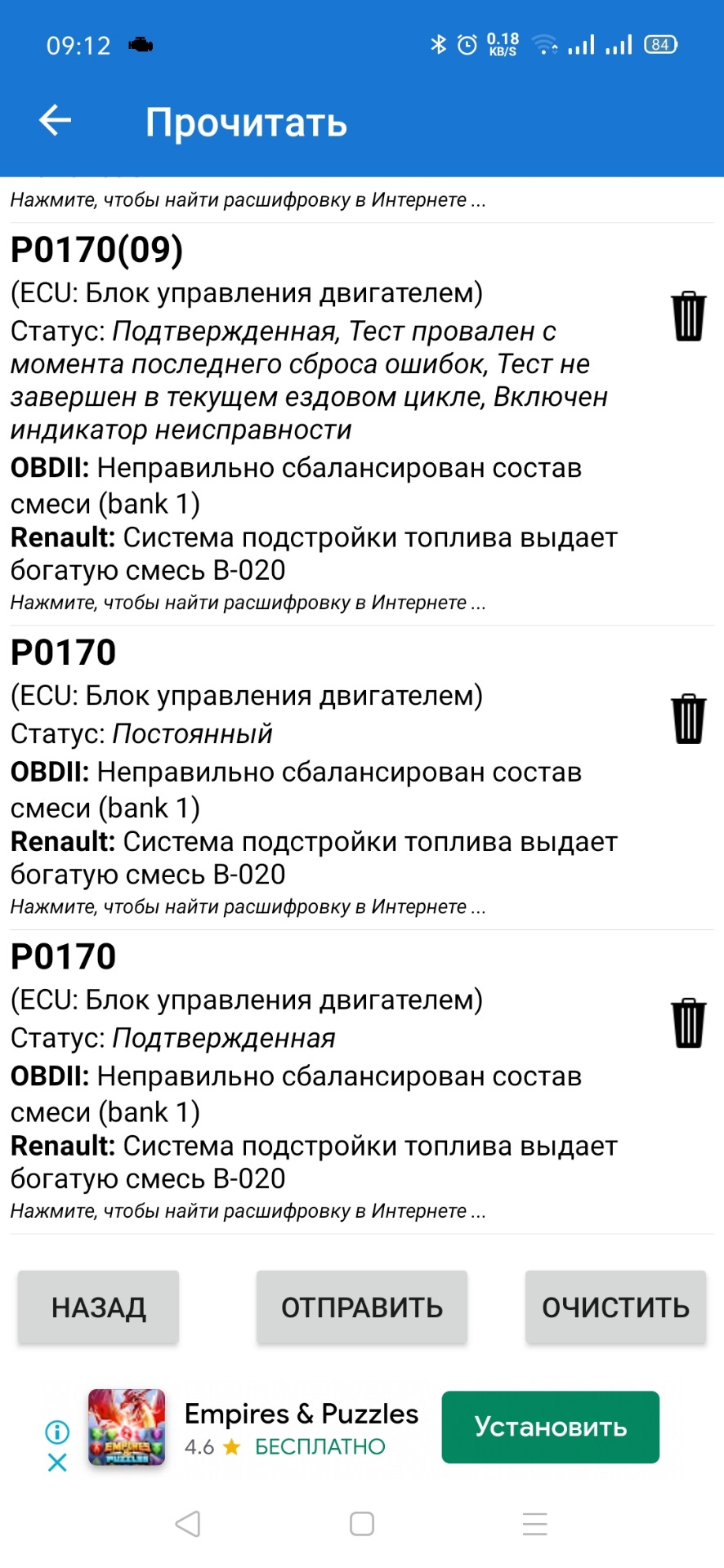The image size is (724, 1568).
Task: Open the ad info icon
Action: pyautogui.click(x=57, y=1432)
